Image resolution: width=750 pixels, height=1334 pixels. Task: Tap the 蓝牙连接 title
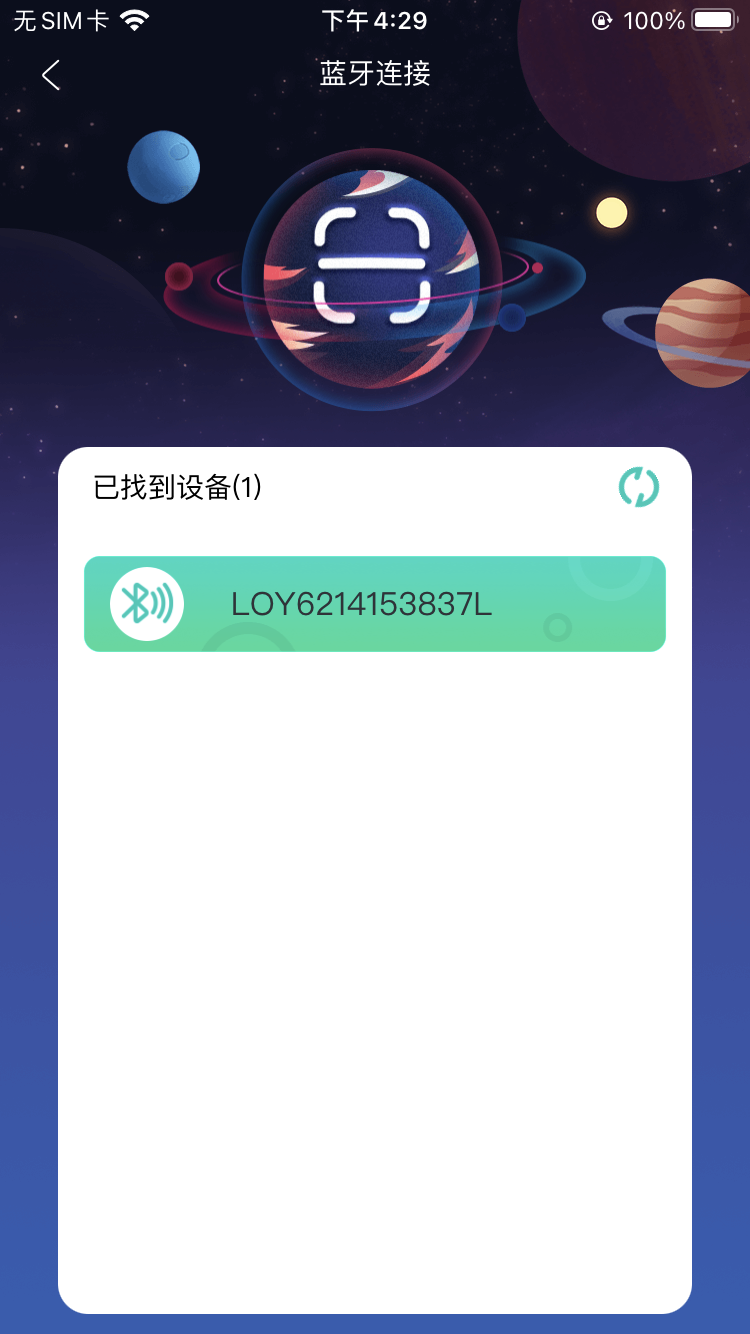374,74
